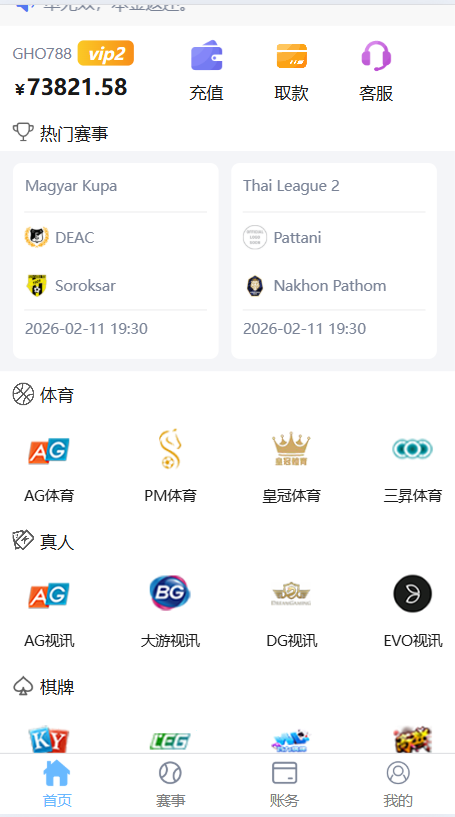Switch to the 赛事 matches tab
The height and width of the screenshot is (817, 455).
pyautogui.click(x=170, y=784)
